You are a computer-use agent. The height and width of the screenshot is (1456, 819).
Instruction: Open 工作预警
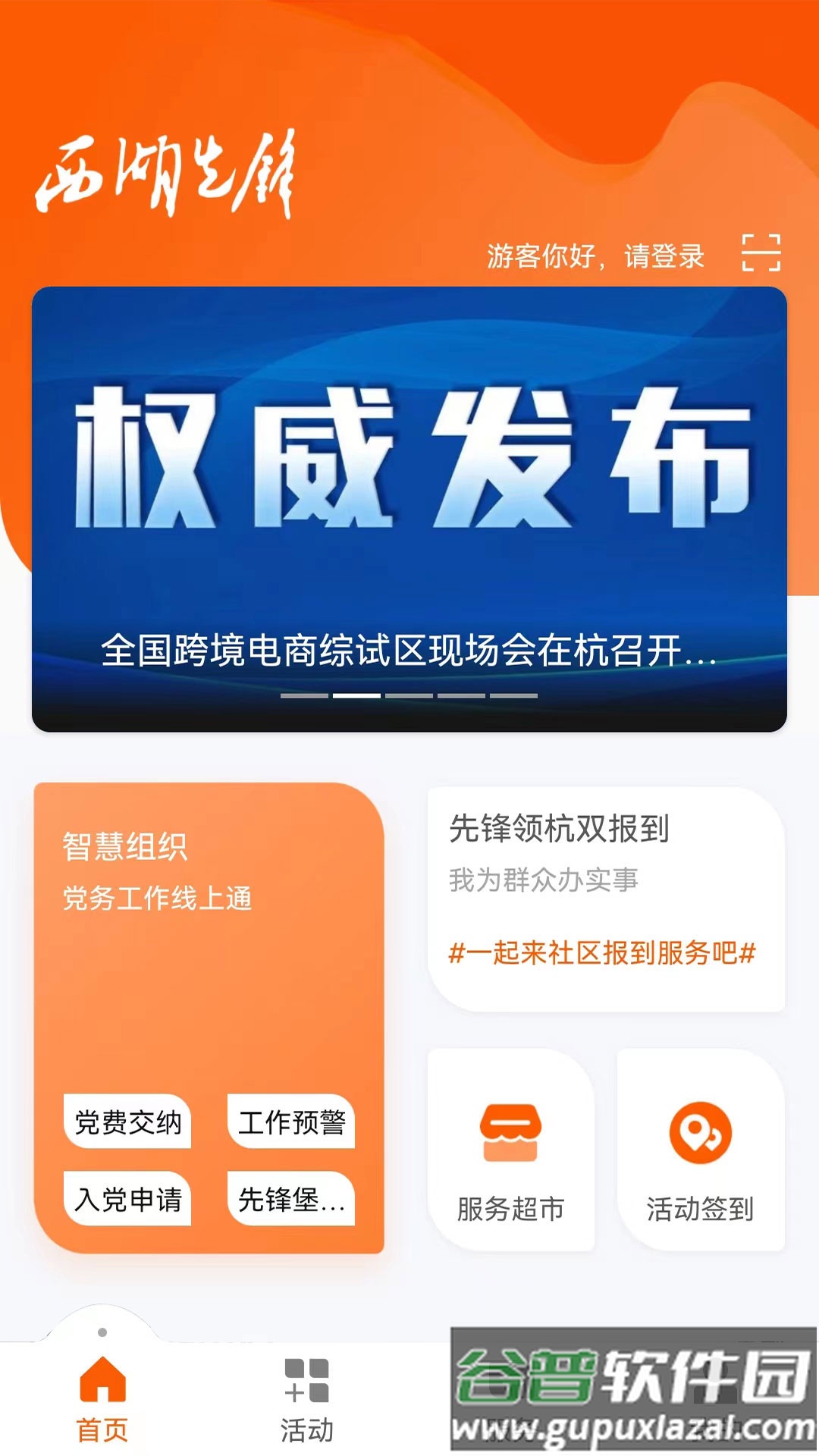[291, 1122]
